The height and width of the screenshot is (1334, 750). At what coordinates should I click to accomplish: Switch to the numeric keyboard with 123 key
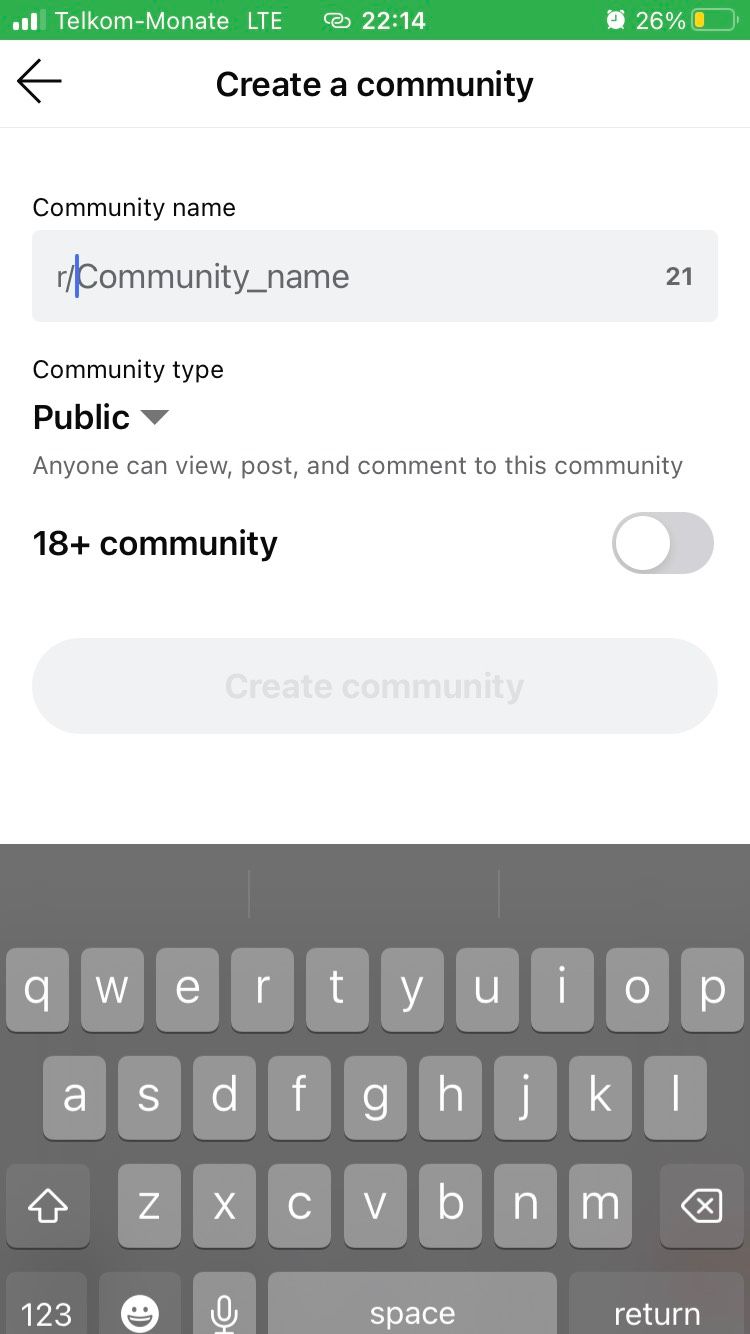click(x=46, y=1312)
